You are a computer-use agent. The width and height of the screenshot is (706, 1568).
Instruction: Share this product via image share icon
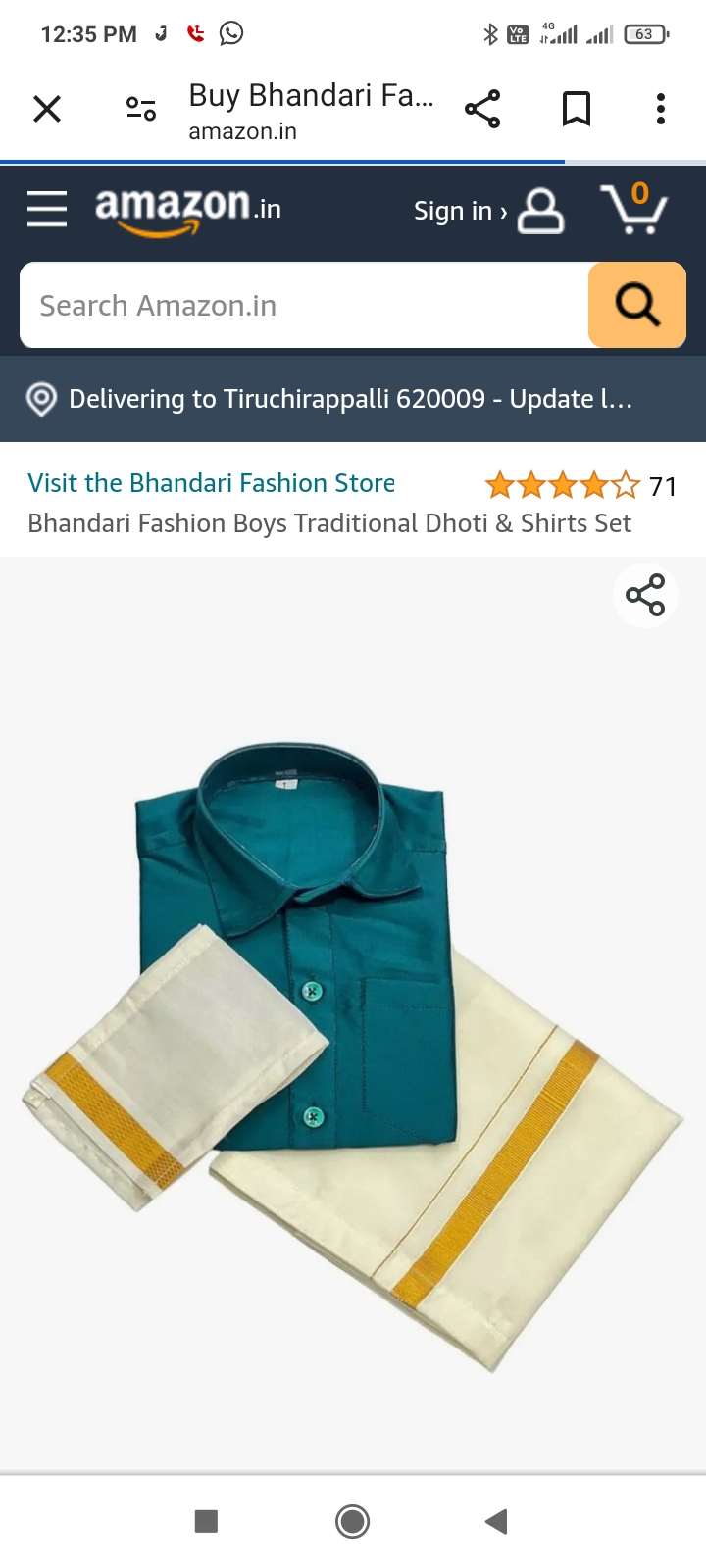645,595
